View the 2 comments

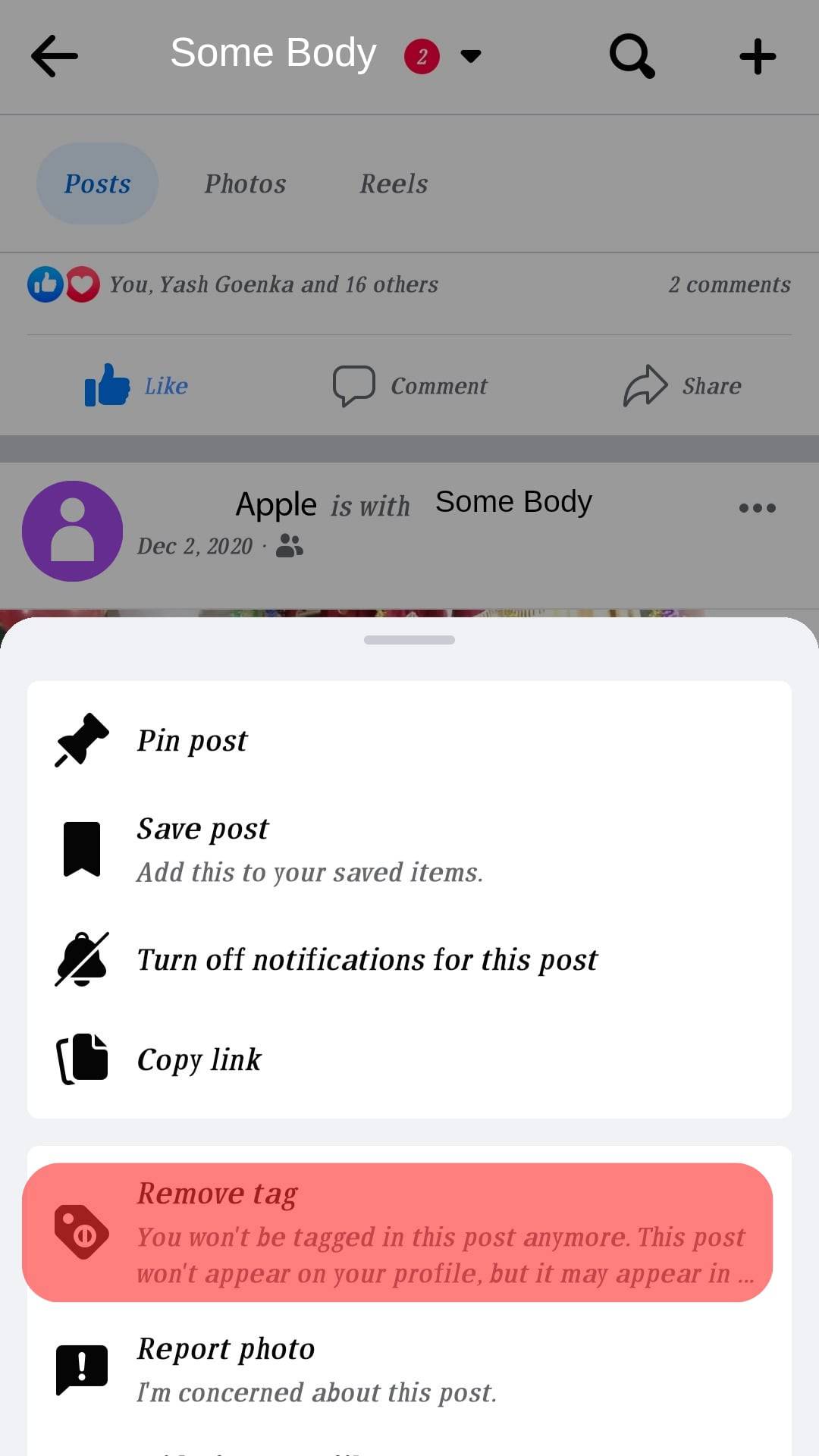pyautogui.click(x=729, y=284)
